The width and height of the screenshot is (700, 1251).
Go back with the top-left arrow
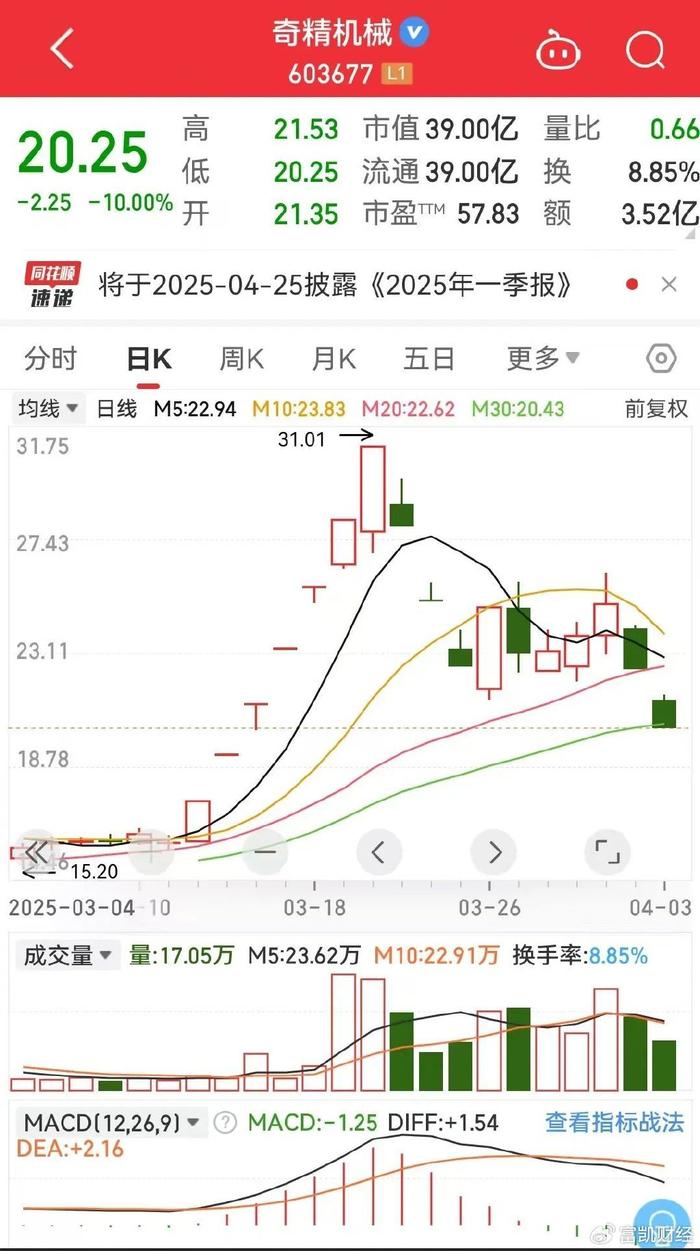(62, 48)
